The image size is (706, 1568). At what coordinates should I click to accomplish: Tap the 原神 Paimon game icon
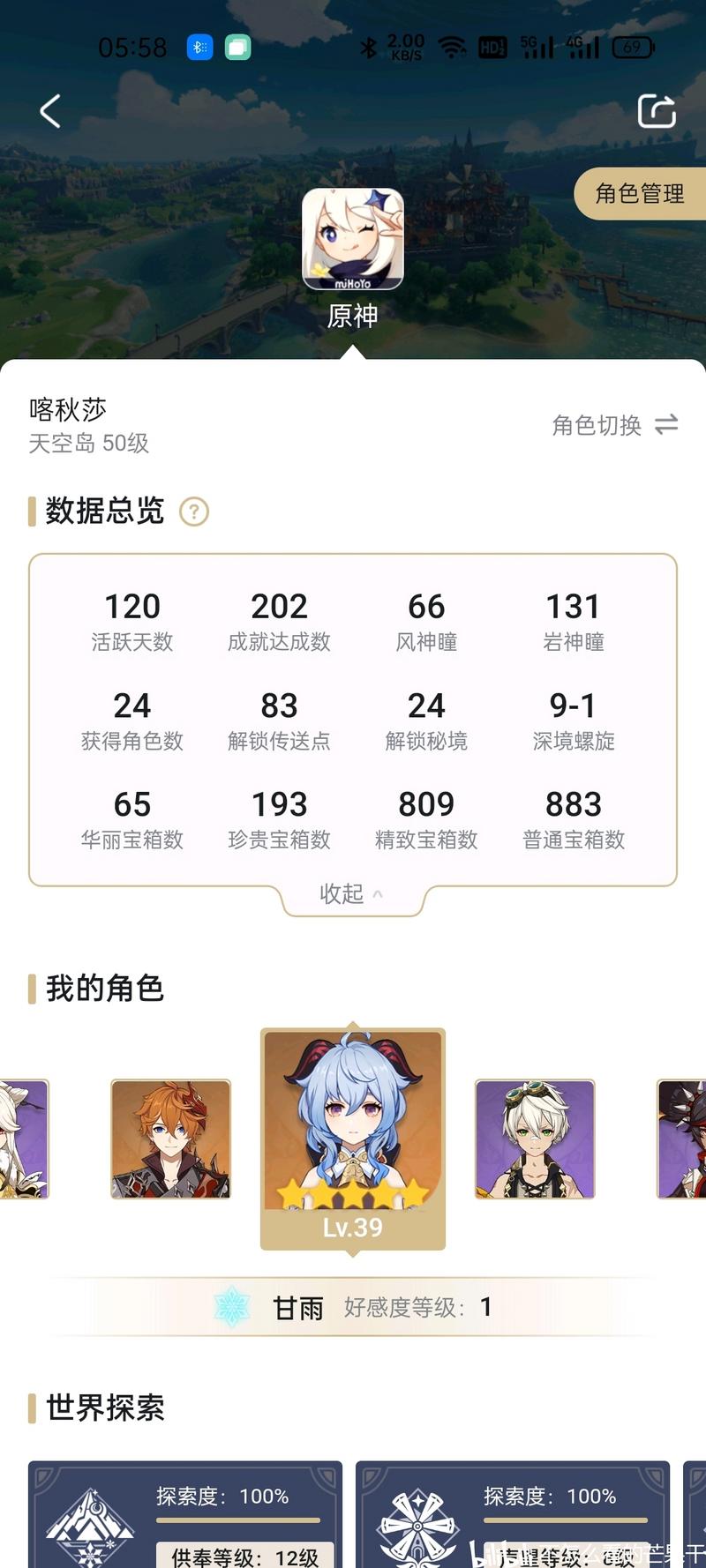pyautogui.click(x=353, y=240)
